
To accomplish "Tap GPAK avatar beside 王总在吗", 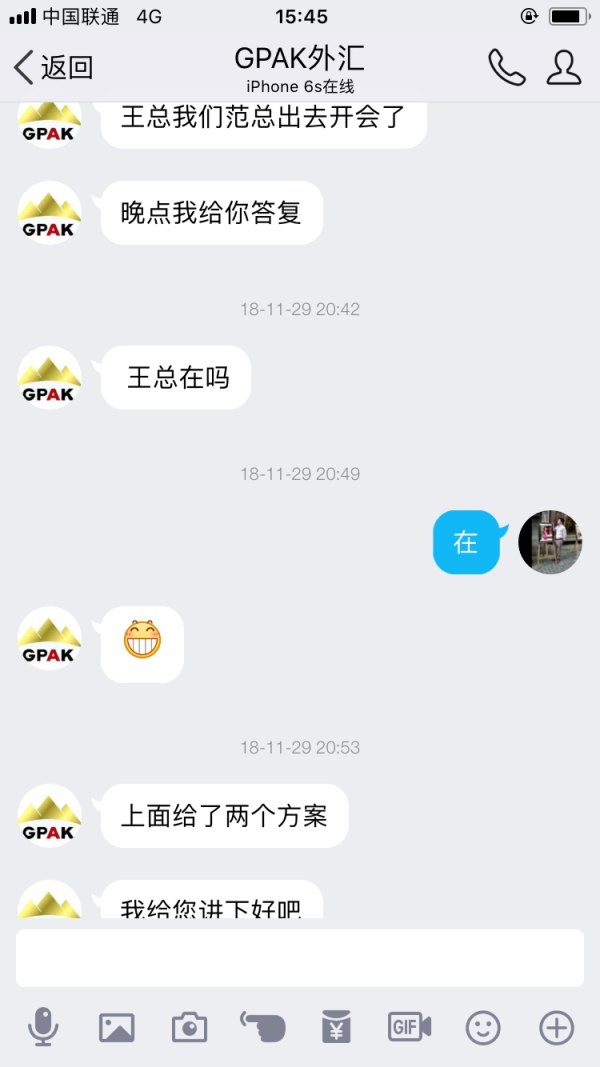I will (x=49, y=378).
